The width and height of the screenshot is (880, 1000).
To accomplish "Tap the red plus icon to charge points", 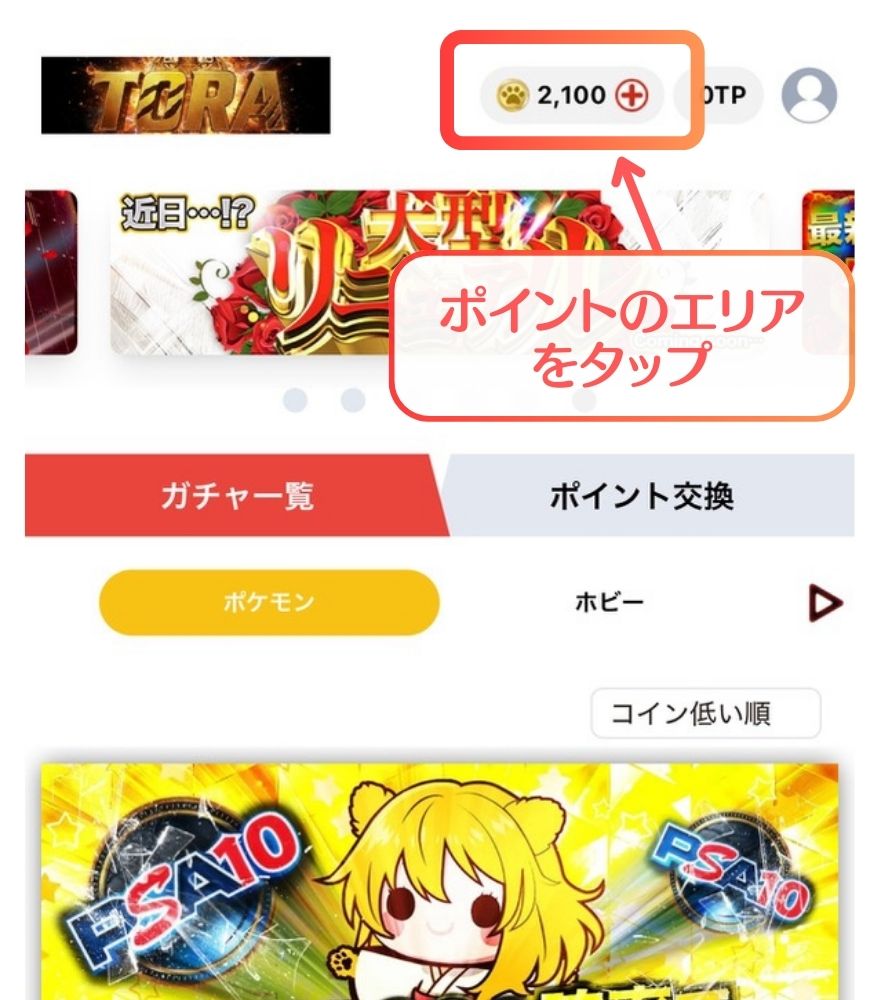I will point(634,97).
